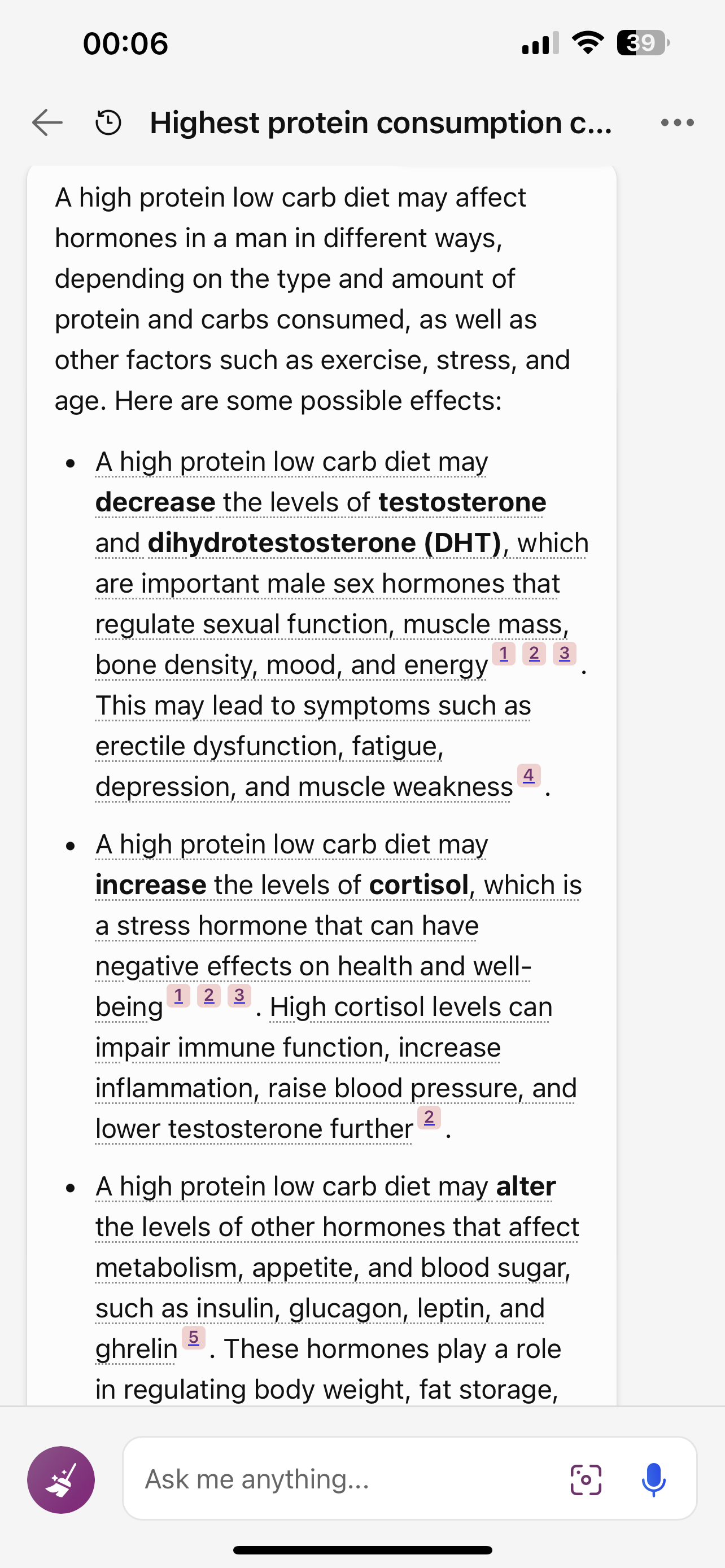The height and width of the screenshot is (1568, 725).
Task: Open citation 2 after lower testosterone further
Action: pos(429,1117)
